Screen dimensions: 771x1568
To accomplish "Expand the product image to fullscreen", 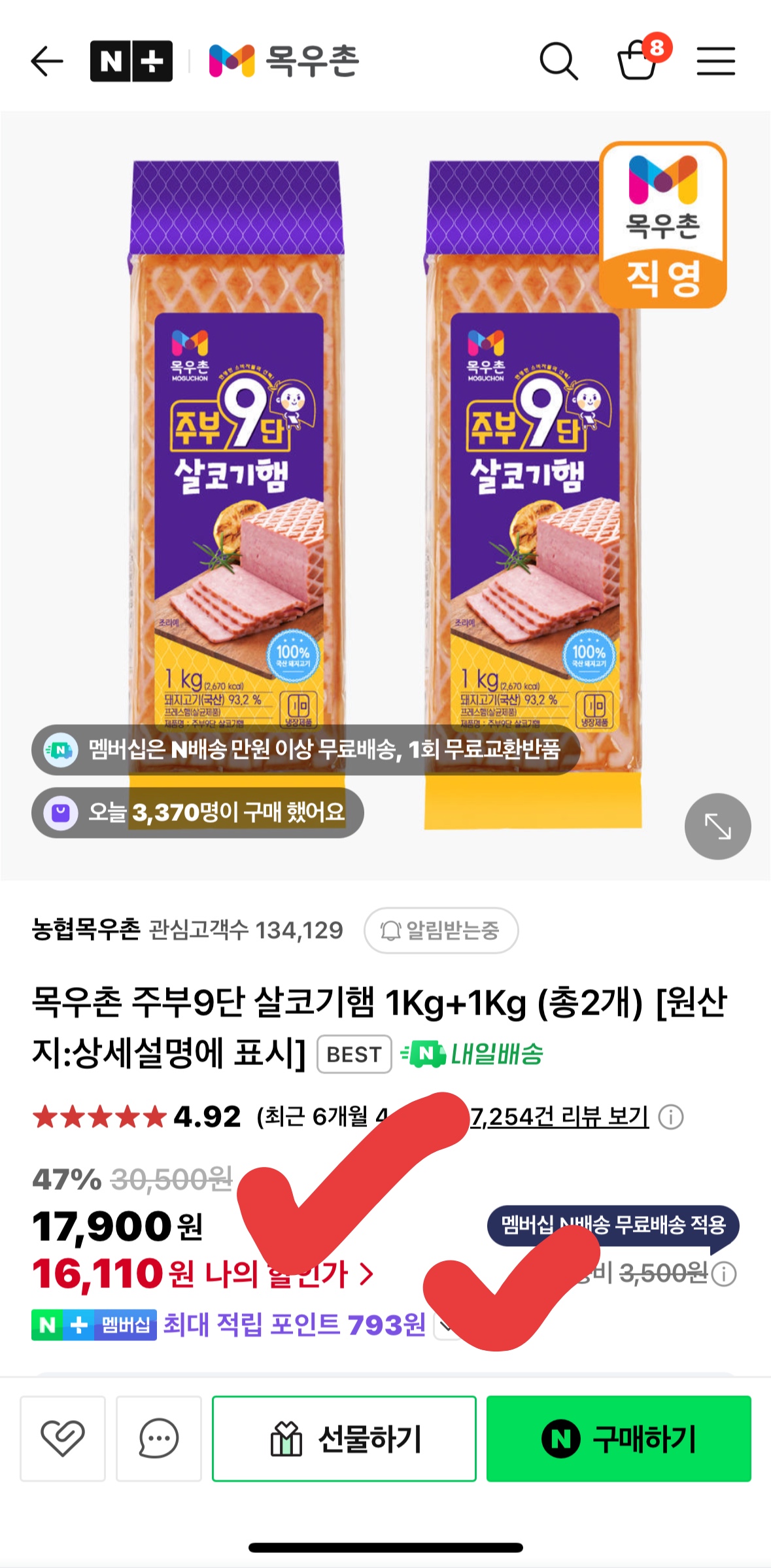I will [x=719, y=826].
